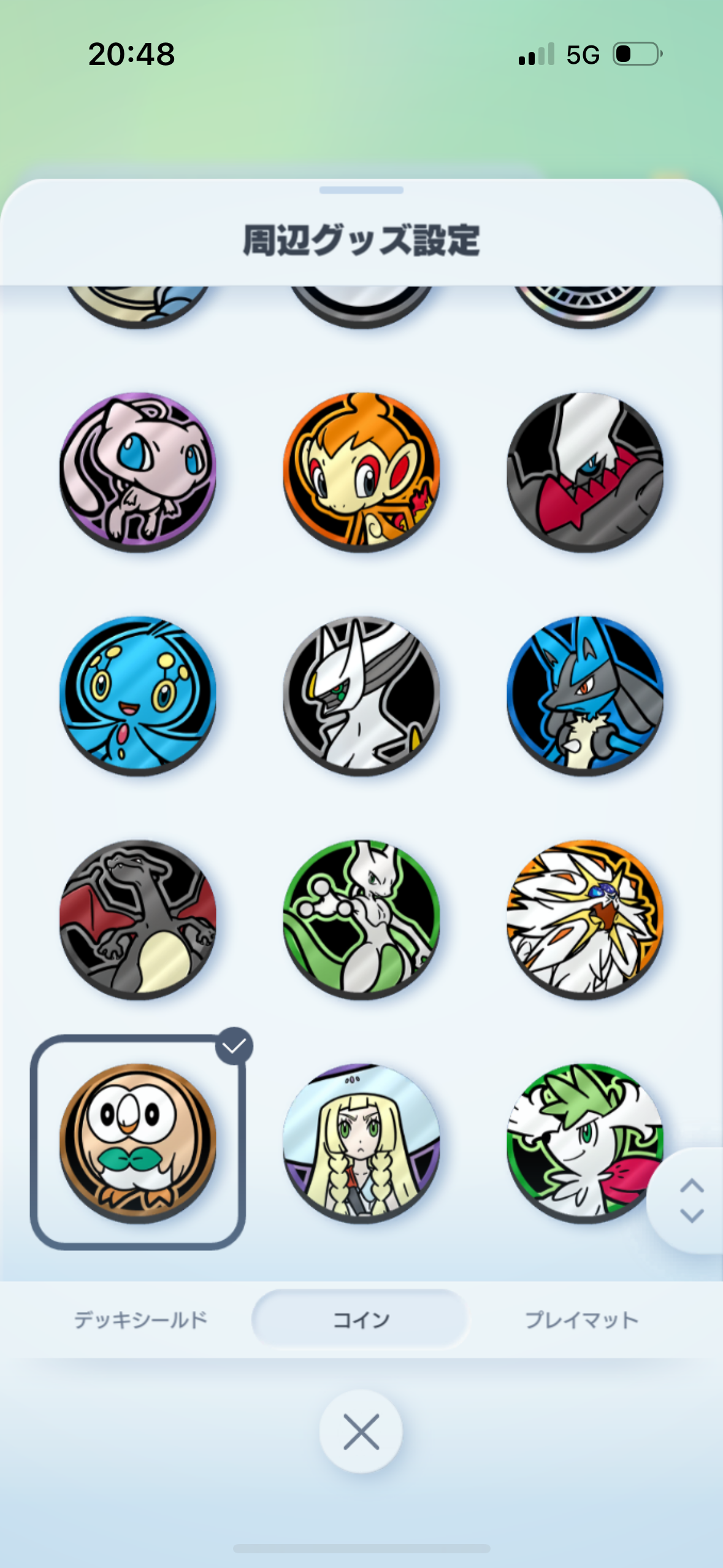The image size is (723, 1568).
Task: Select the black Charizard coin
Action: (138, 919)
